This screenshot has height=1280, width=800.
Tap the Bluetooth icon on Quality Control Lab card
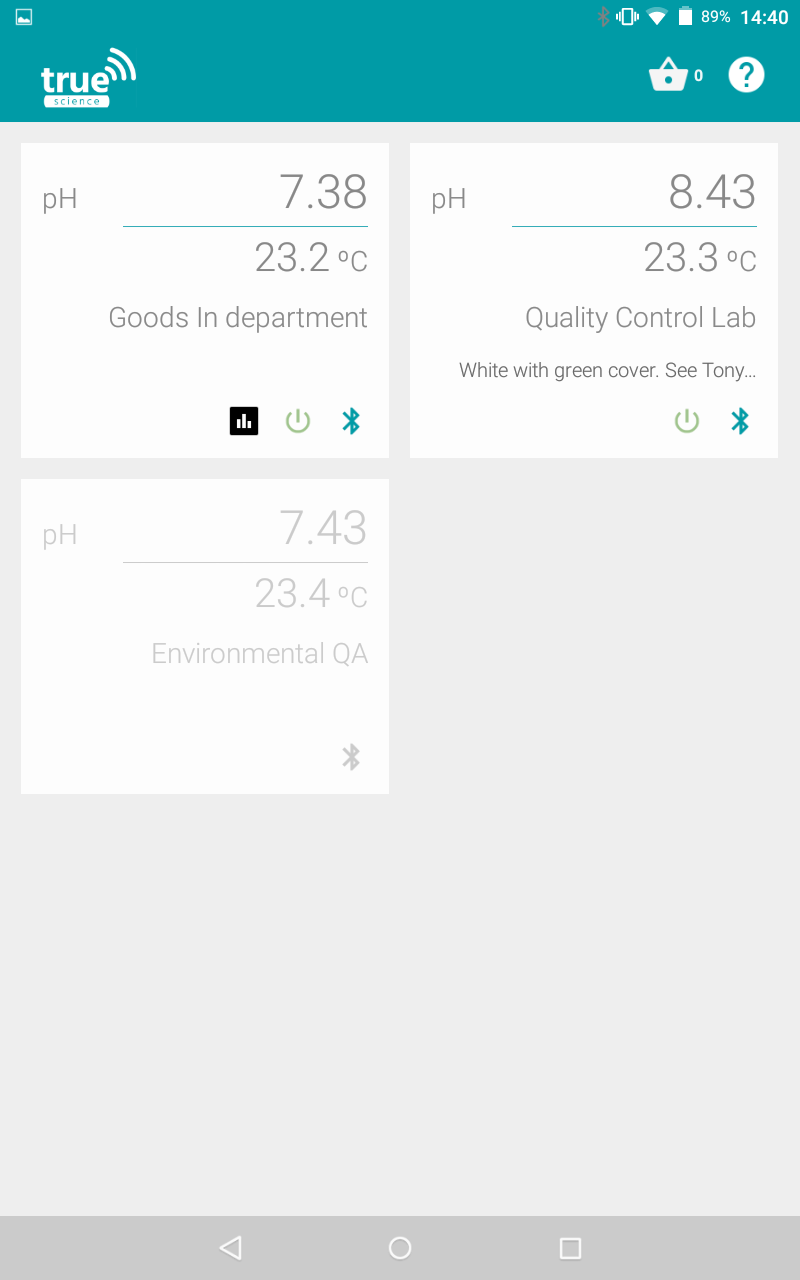click(x=740, y=421)
